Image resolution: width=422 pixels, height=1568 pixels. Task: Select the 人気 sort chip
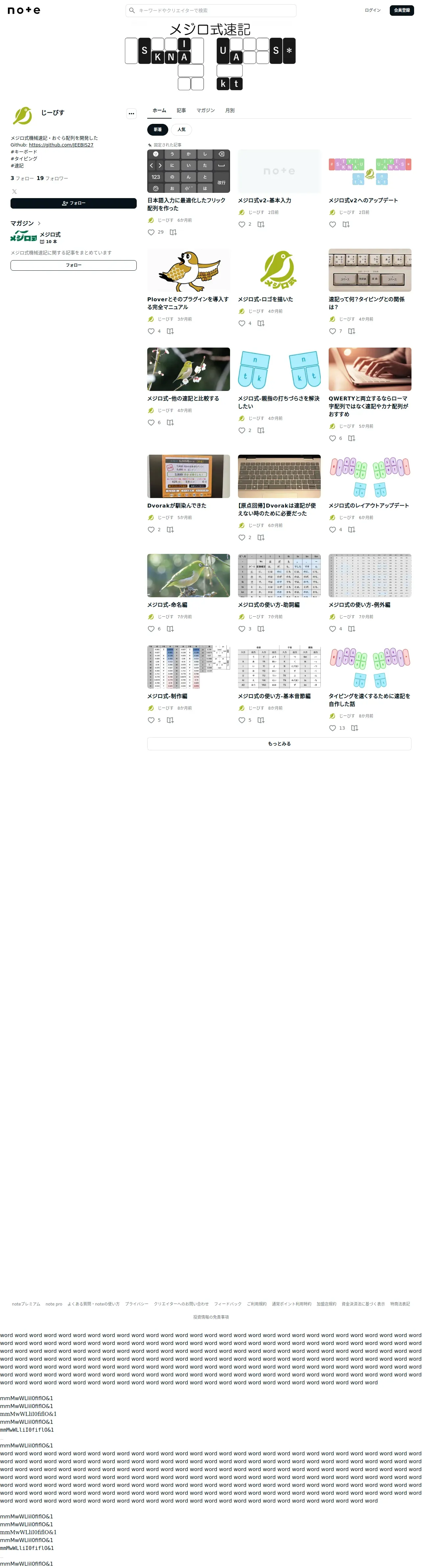click(181, 130)
